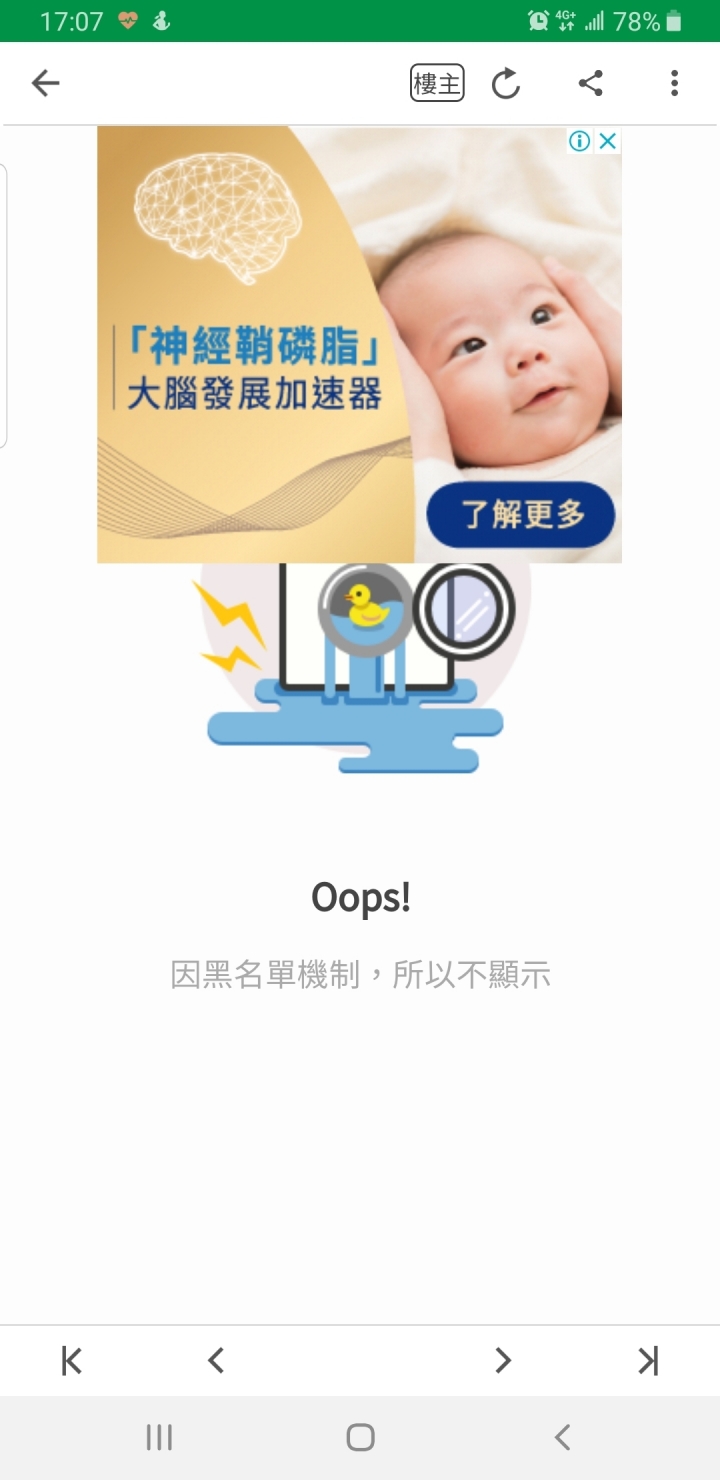Tap the 了解更多 button in the ad
The image size is (720, 1480).
(x=521, y=515)
